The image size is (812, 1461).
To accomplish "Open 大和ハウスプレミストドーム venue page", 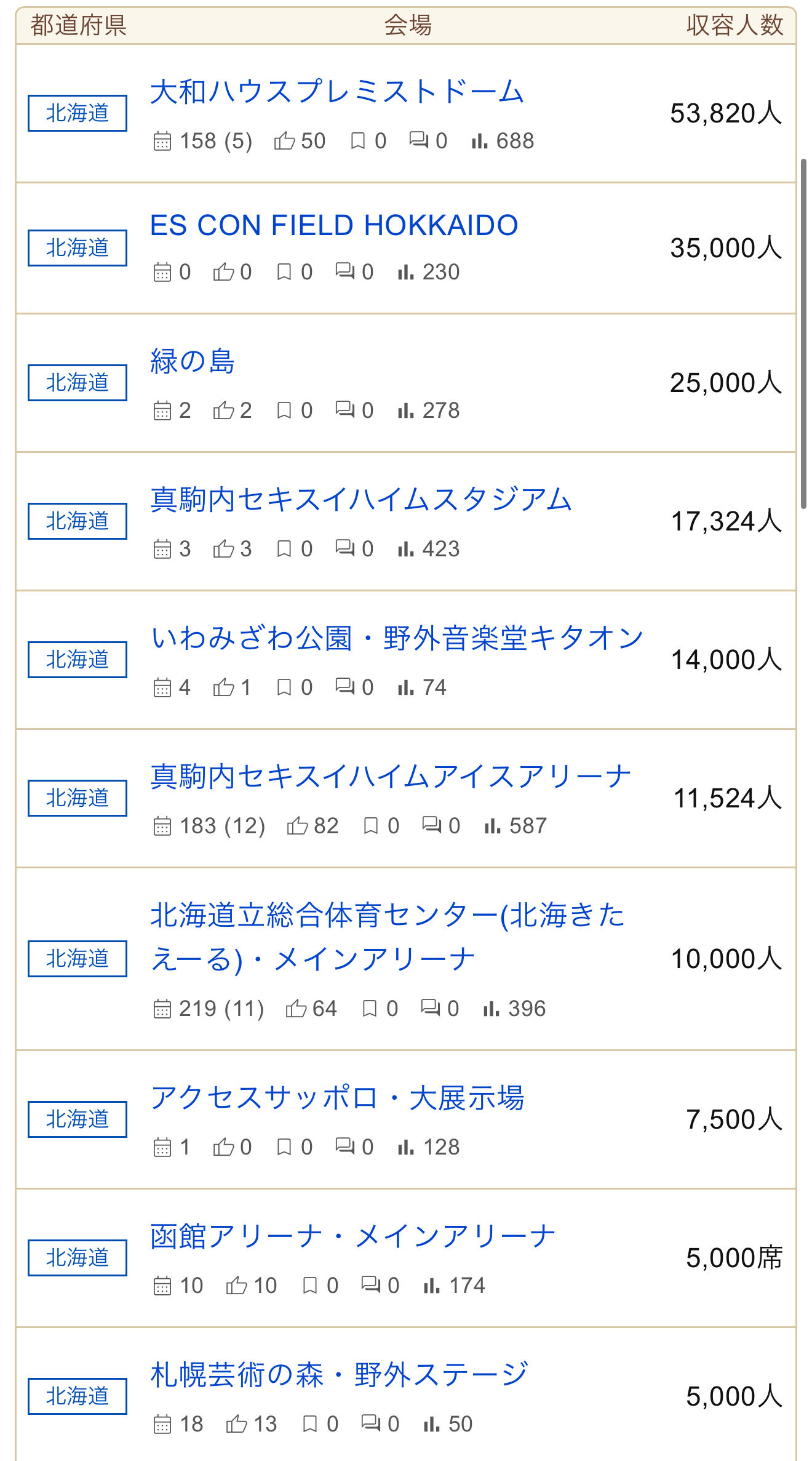I will pos(337,92).
